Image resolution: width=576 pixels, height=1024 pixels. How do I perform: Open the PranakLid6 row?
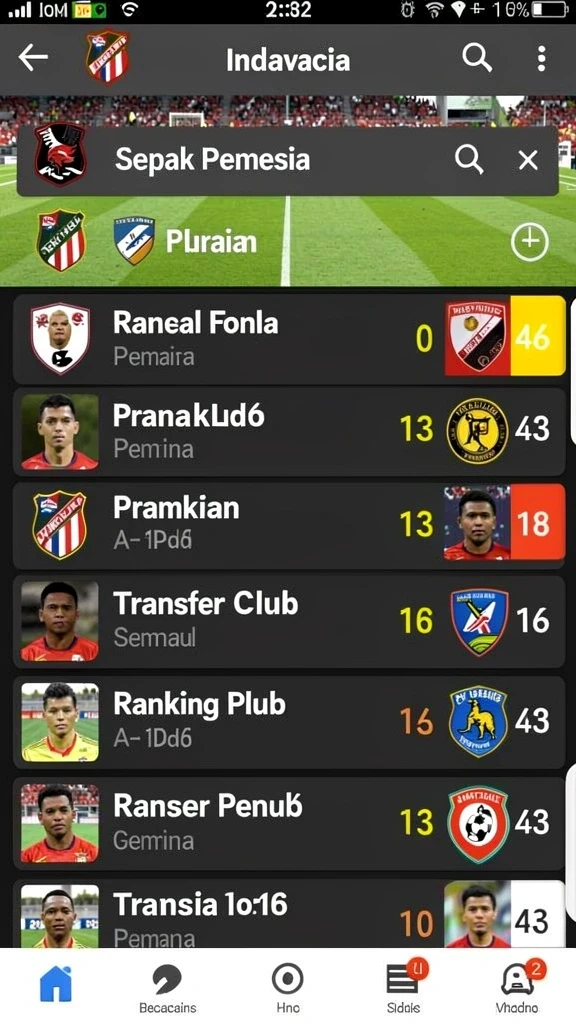pyautogui.click(x=289, y=432)
